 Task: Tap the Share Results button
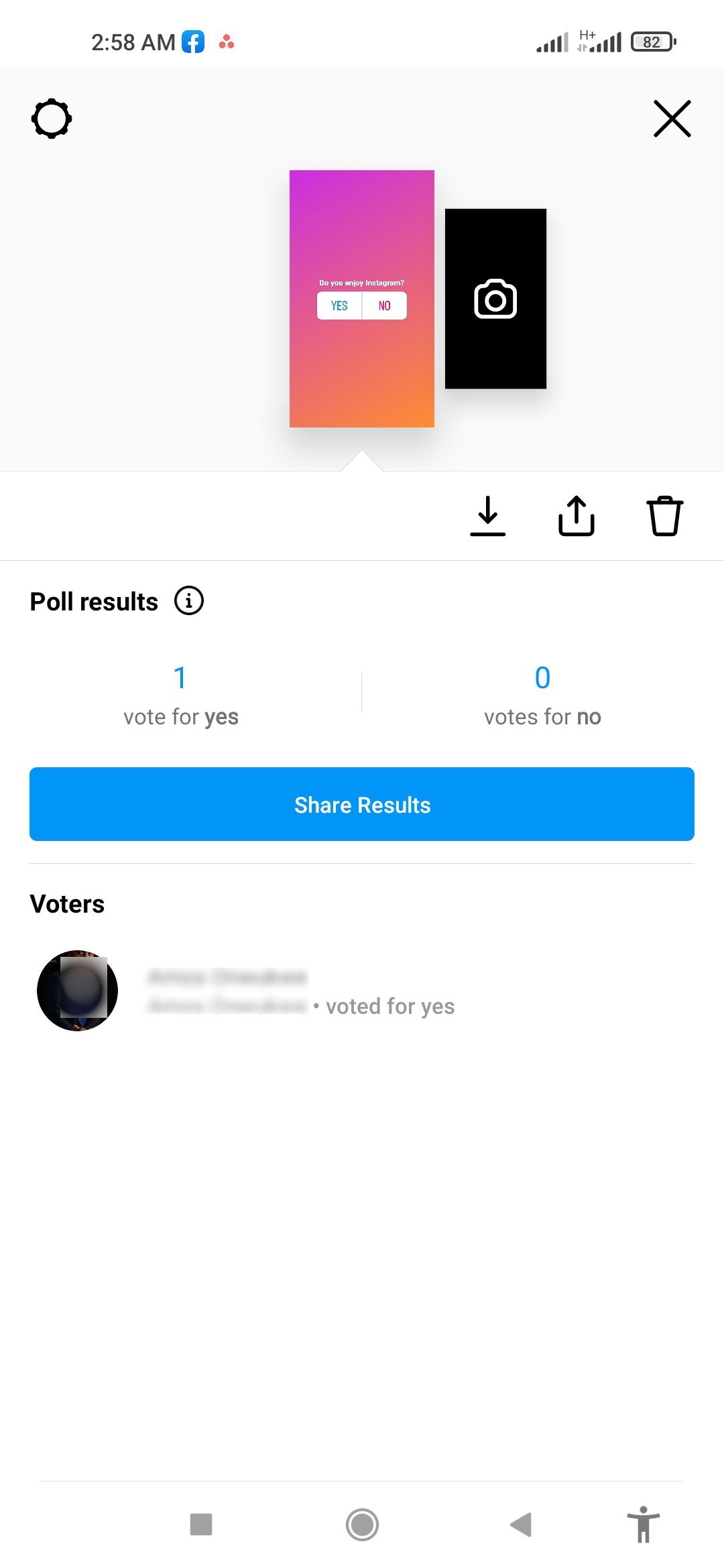point(362,804)
